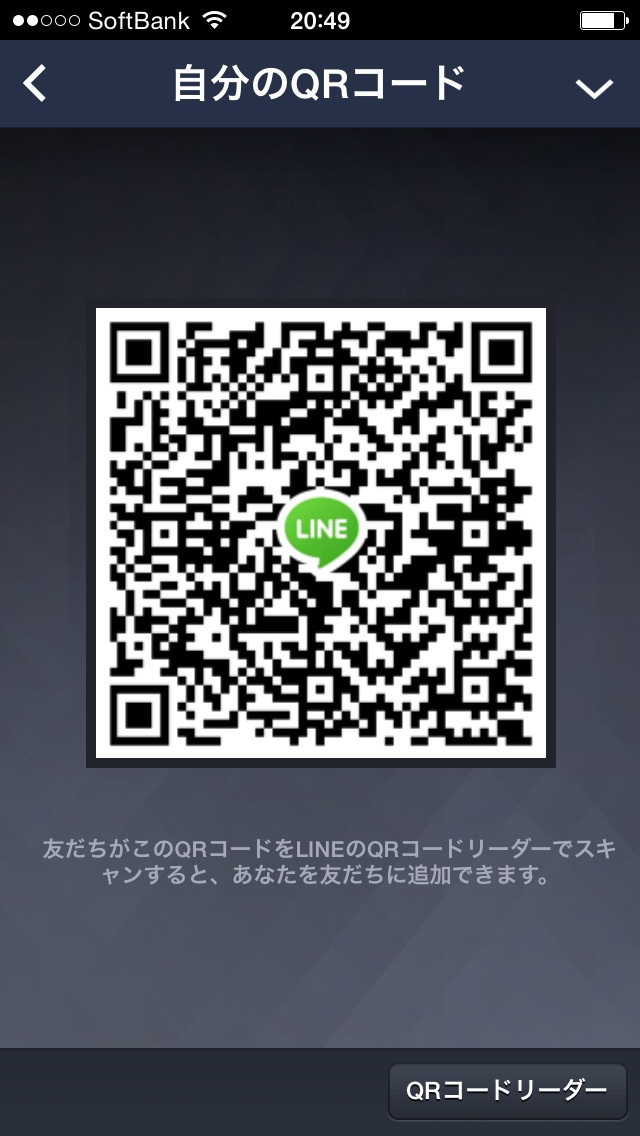
Task: Expand the dropdown chevron in the header
Action: (x=594, y=88)
